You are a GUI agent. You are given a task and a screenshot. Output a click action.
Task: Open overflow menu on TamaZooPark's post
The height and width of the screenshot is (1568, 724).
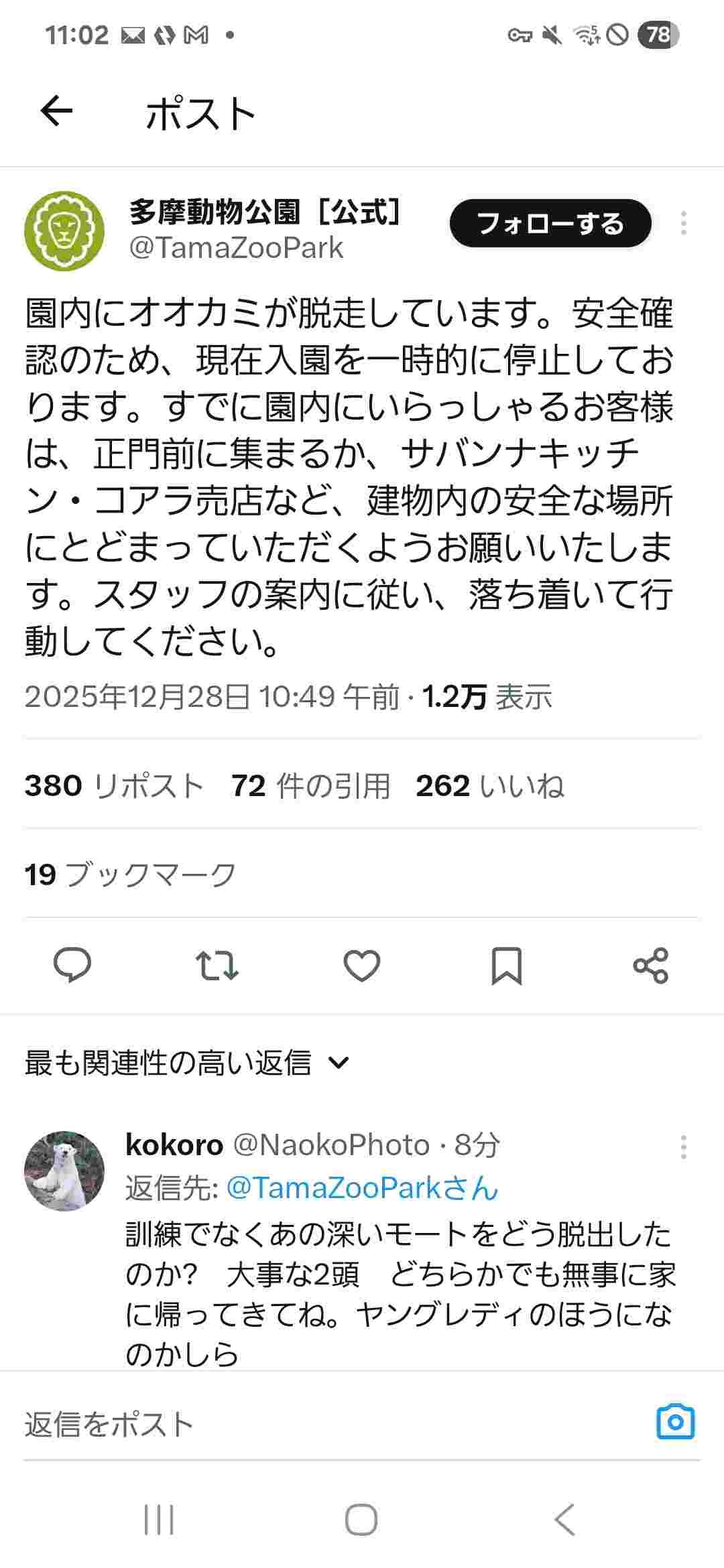pyautogui.click(x=683, y=223)
